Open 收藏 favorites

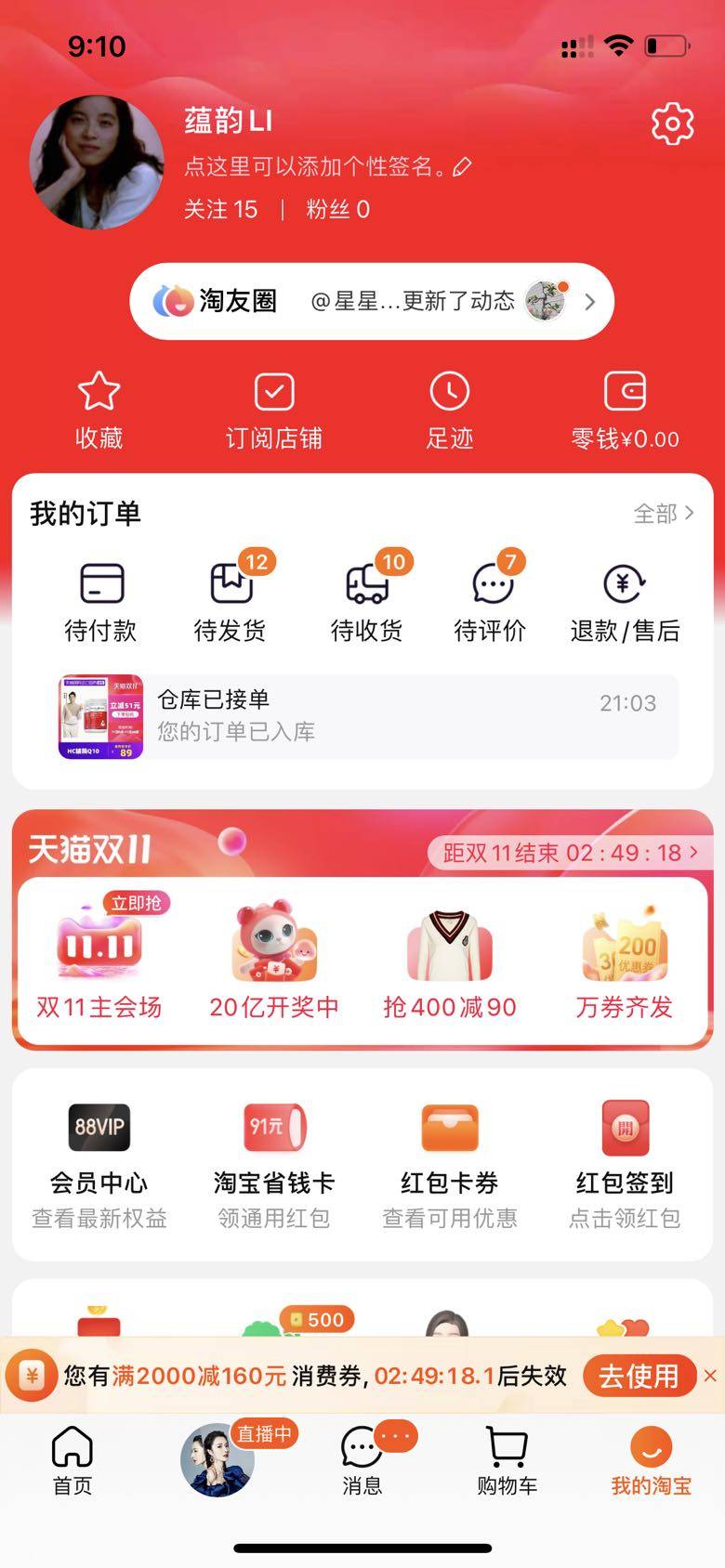click(99, 411)
